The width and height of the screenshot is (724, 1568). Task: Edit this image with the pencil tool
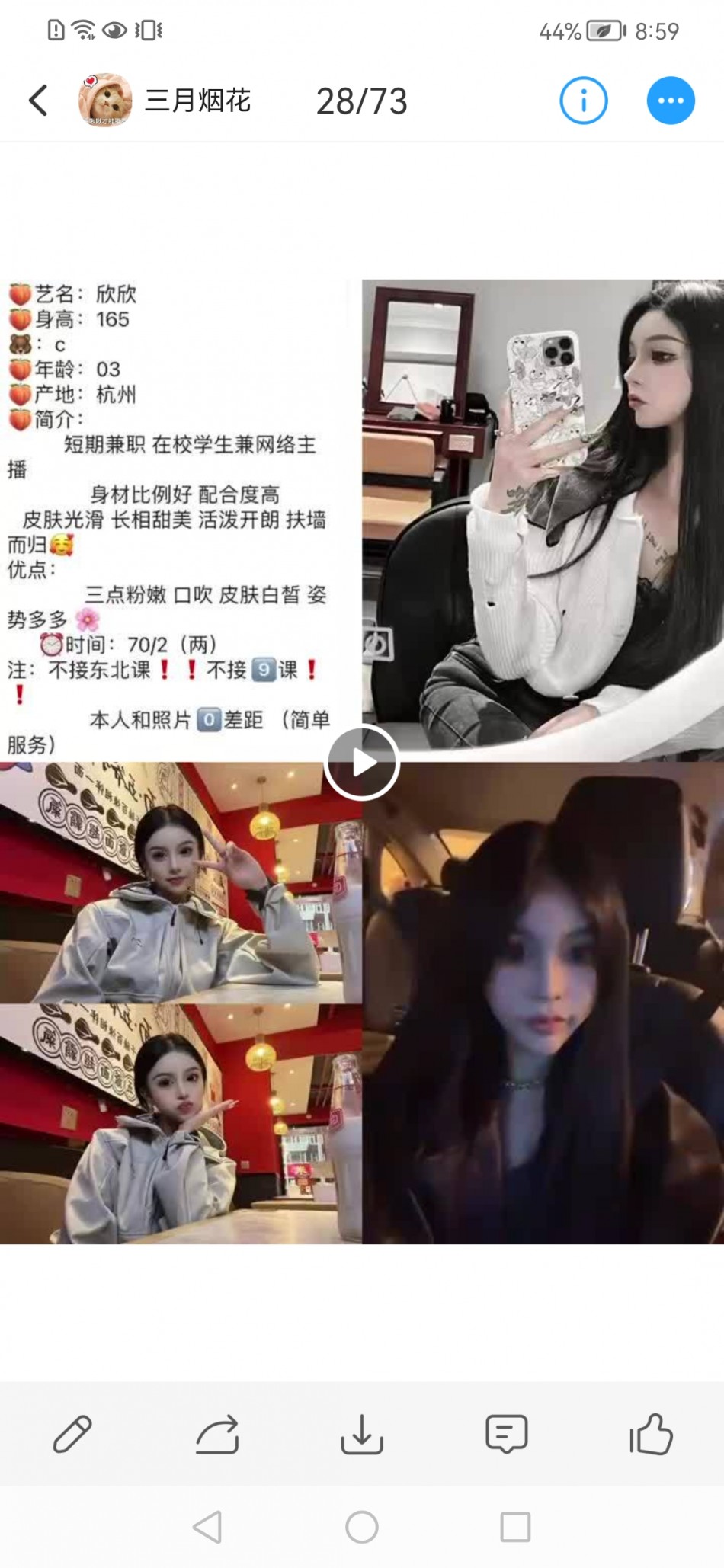tap(72, 1435)
